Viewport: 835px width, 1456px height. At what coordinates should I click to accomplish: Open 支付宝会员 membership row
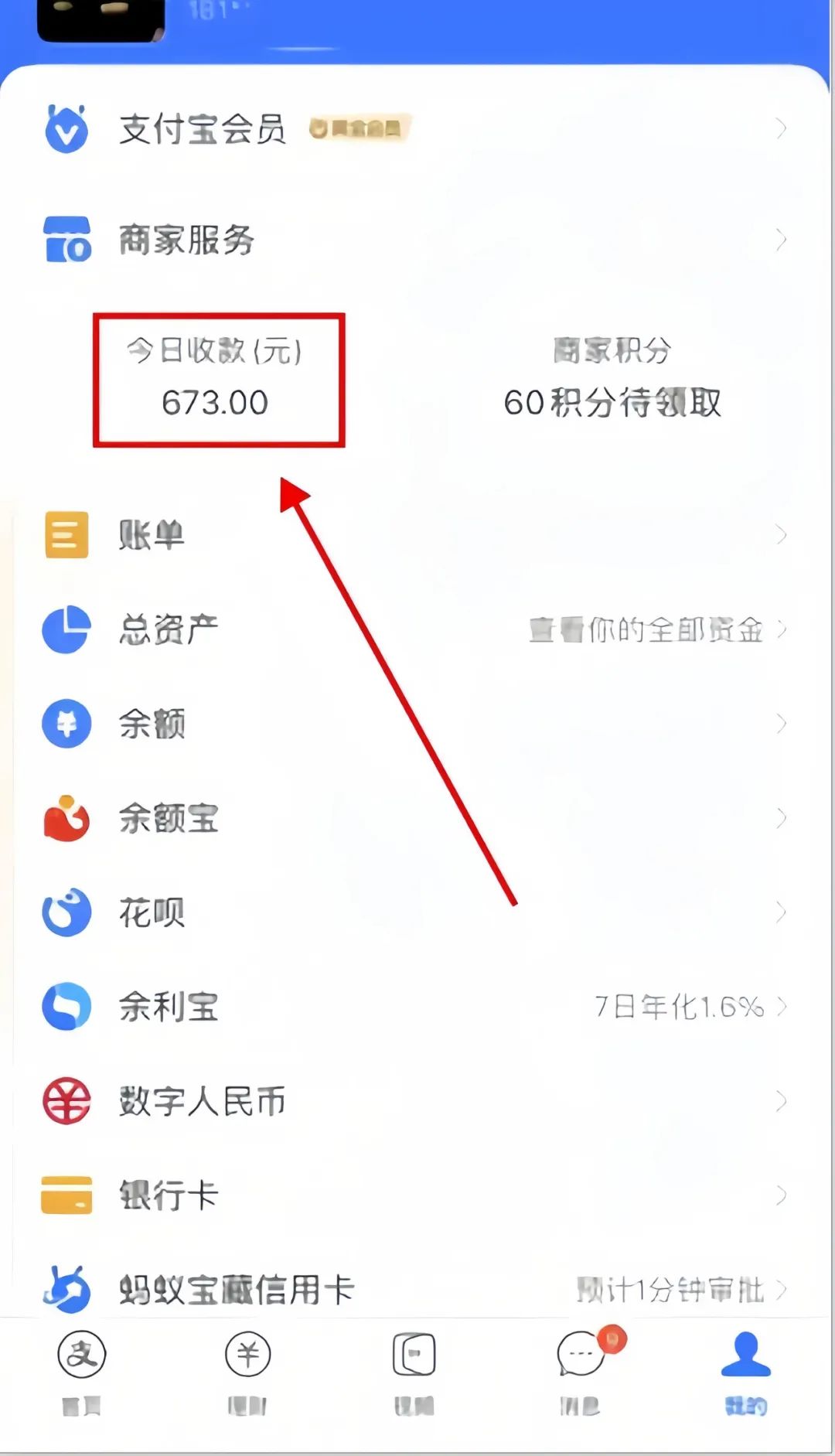[x=203, y=128]
